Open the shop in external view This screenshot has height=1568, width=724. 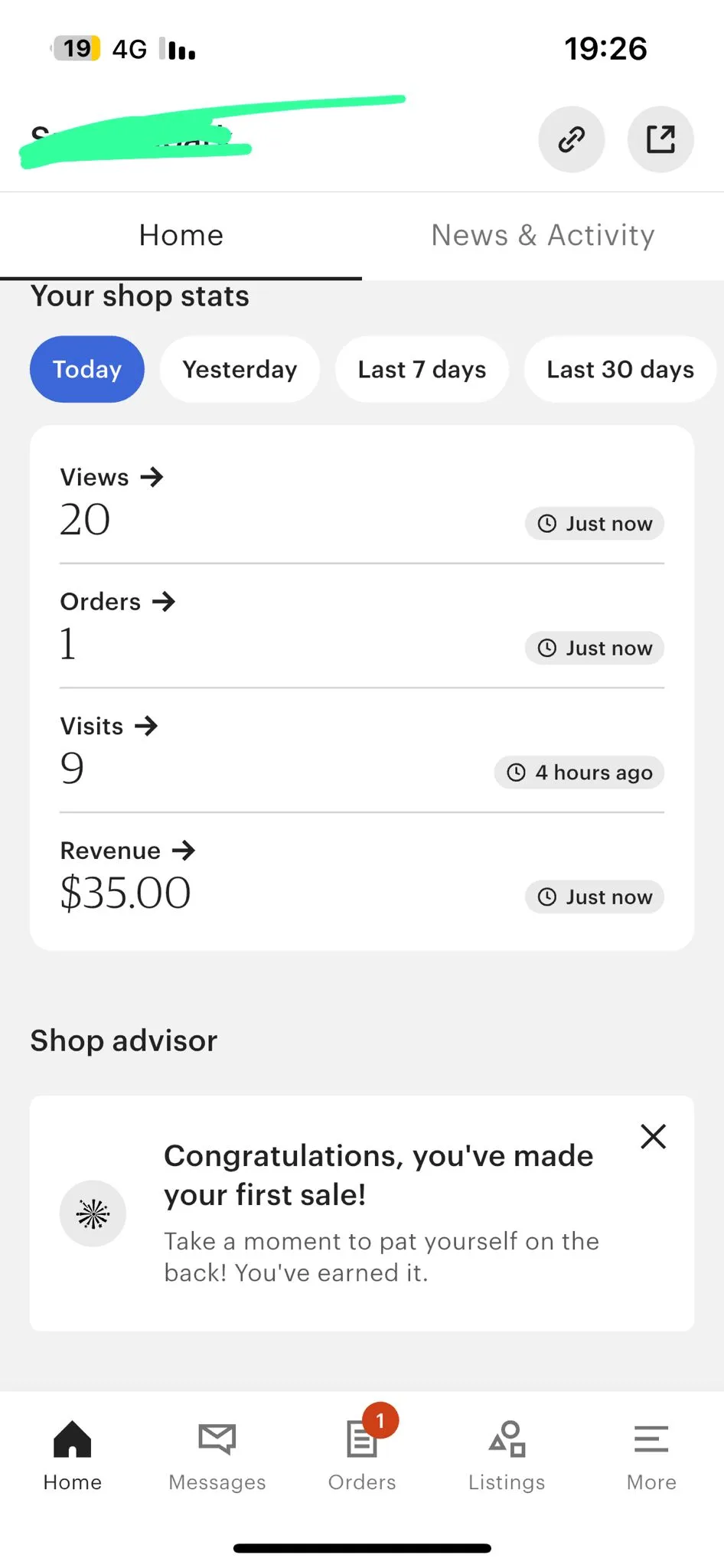pos(660,139)
